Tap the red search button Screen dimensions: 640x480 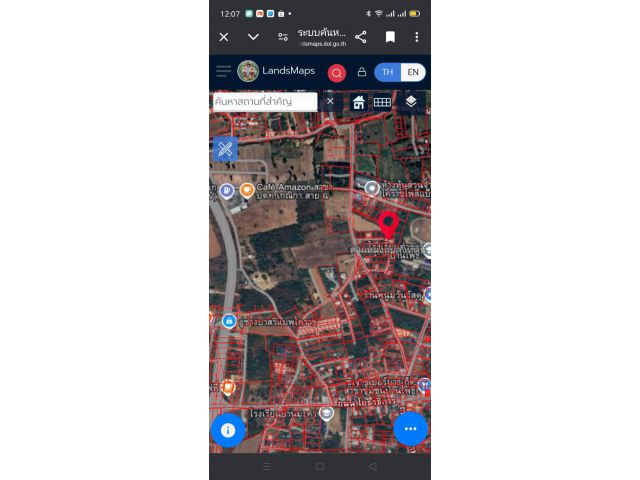pos(337,72)
